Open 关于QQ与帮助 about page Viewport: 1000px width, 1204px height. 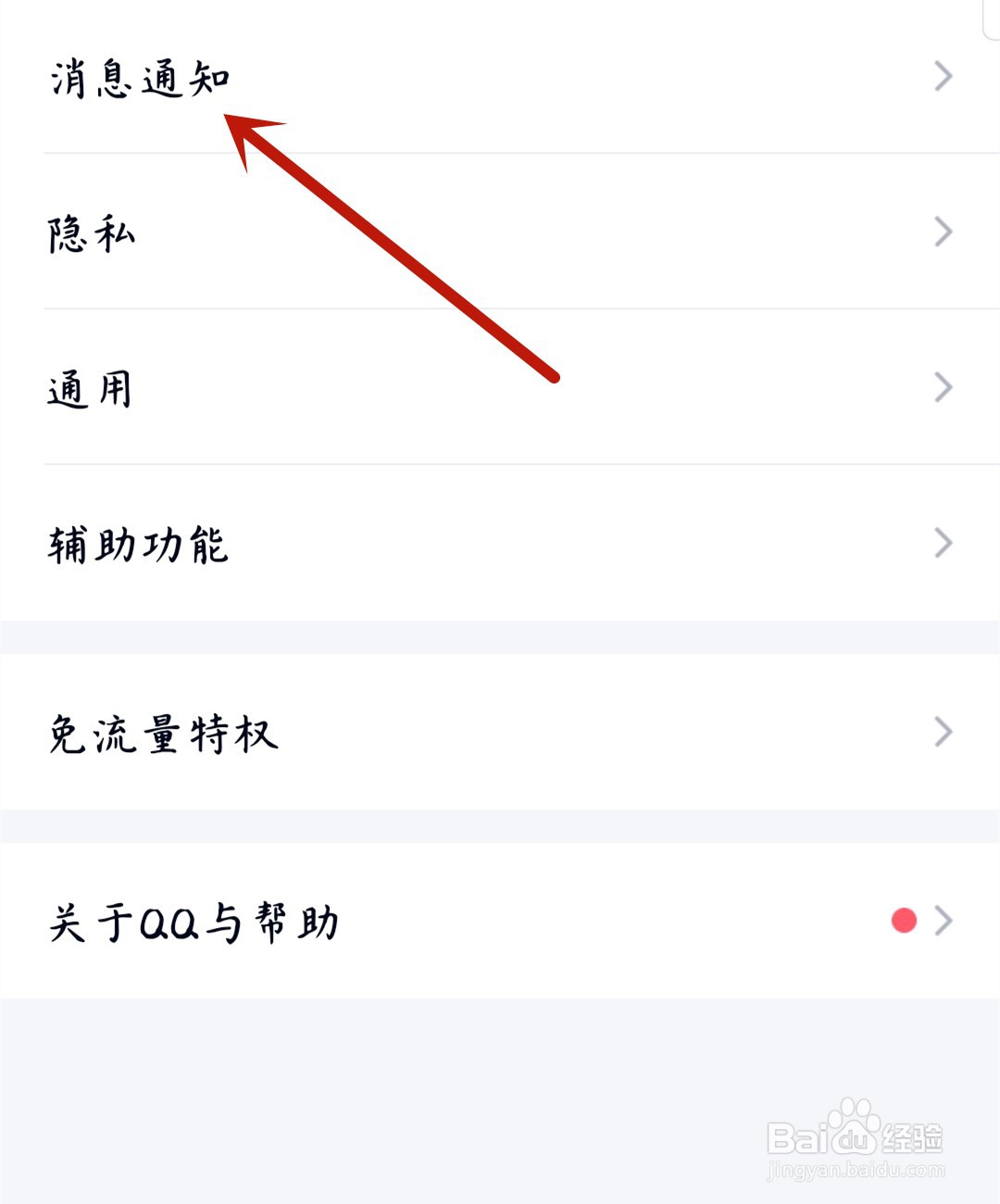(x=194, y=922)
